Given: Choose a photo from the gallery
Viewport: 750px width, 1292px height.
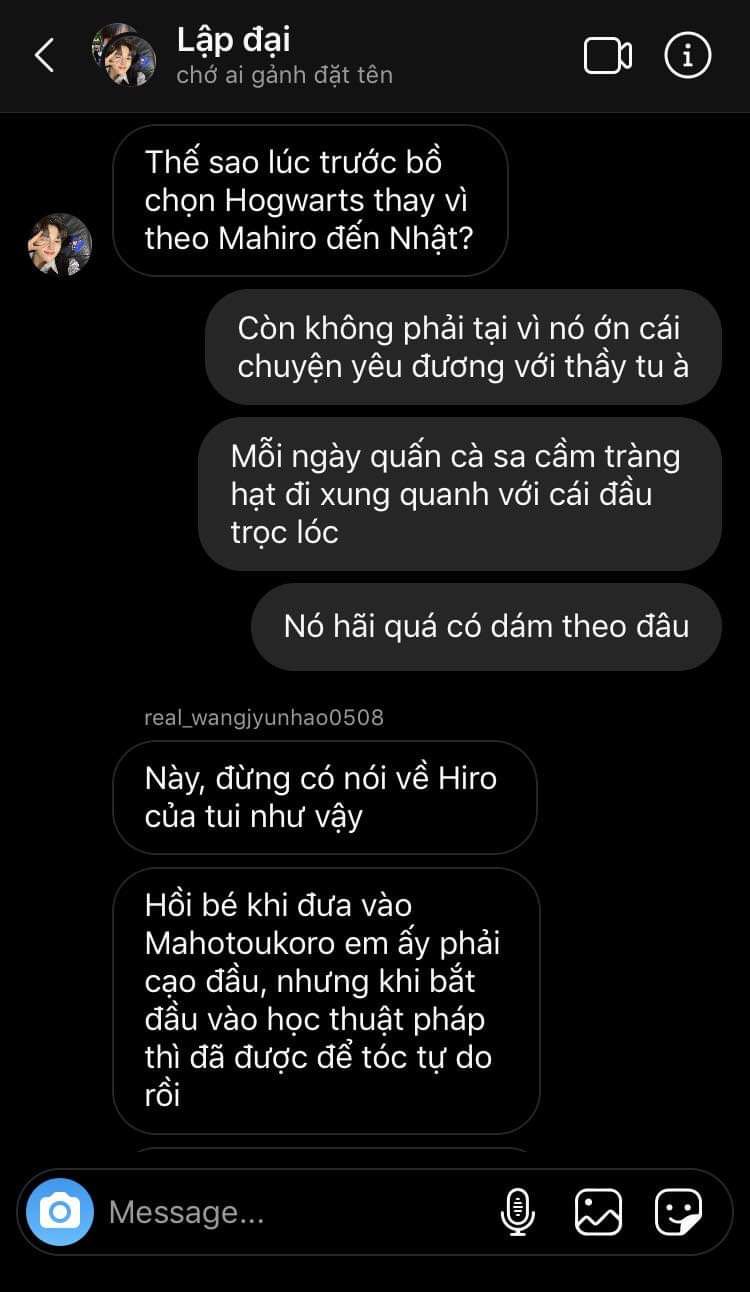Looking at the screenshot, I should click(x=598, y=1212).
